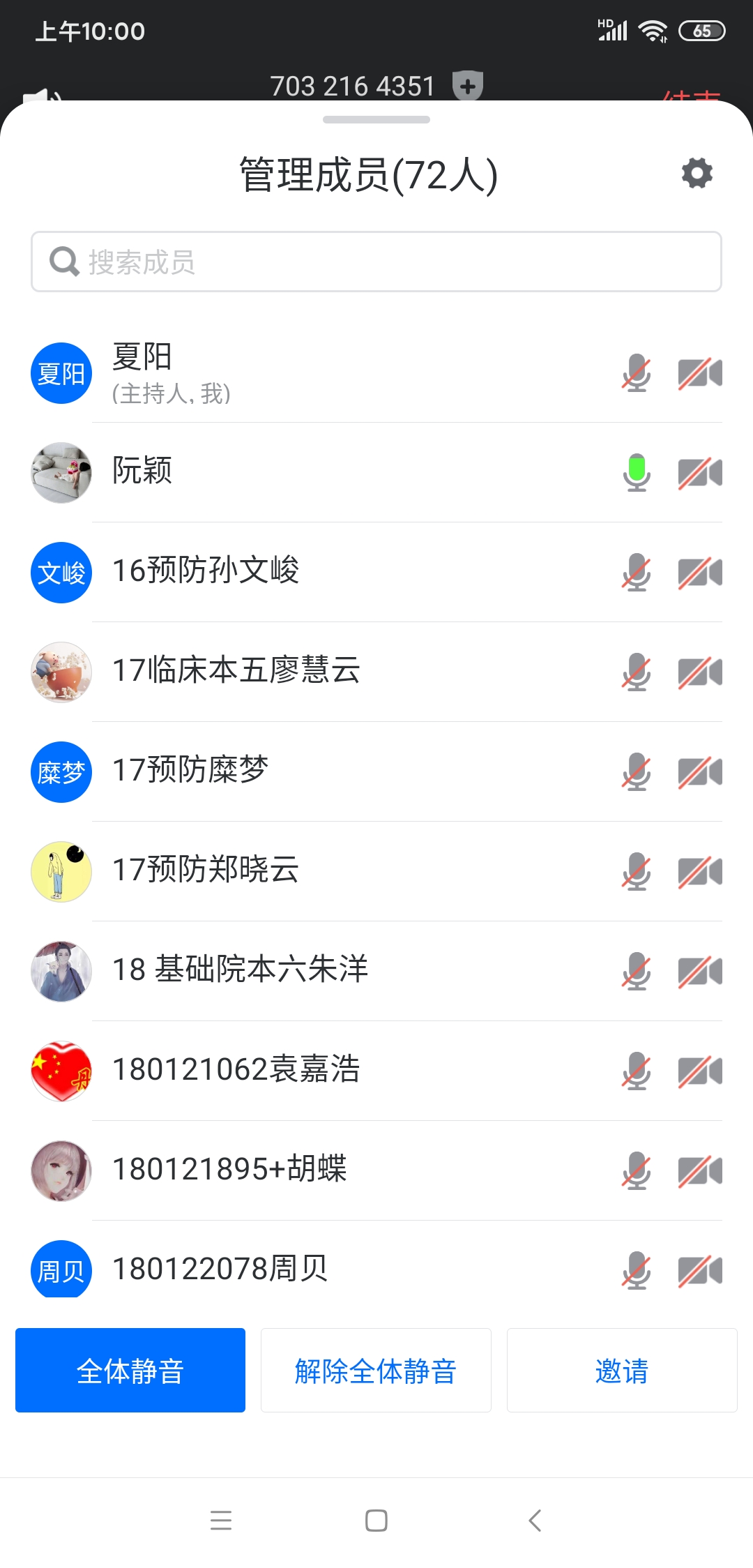Open the row for 180121062袁嘉浩

coord(376,1071)
